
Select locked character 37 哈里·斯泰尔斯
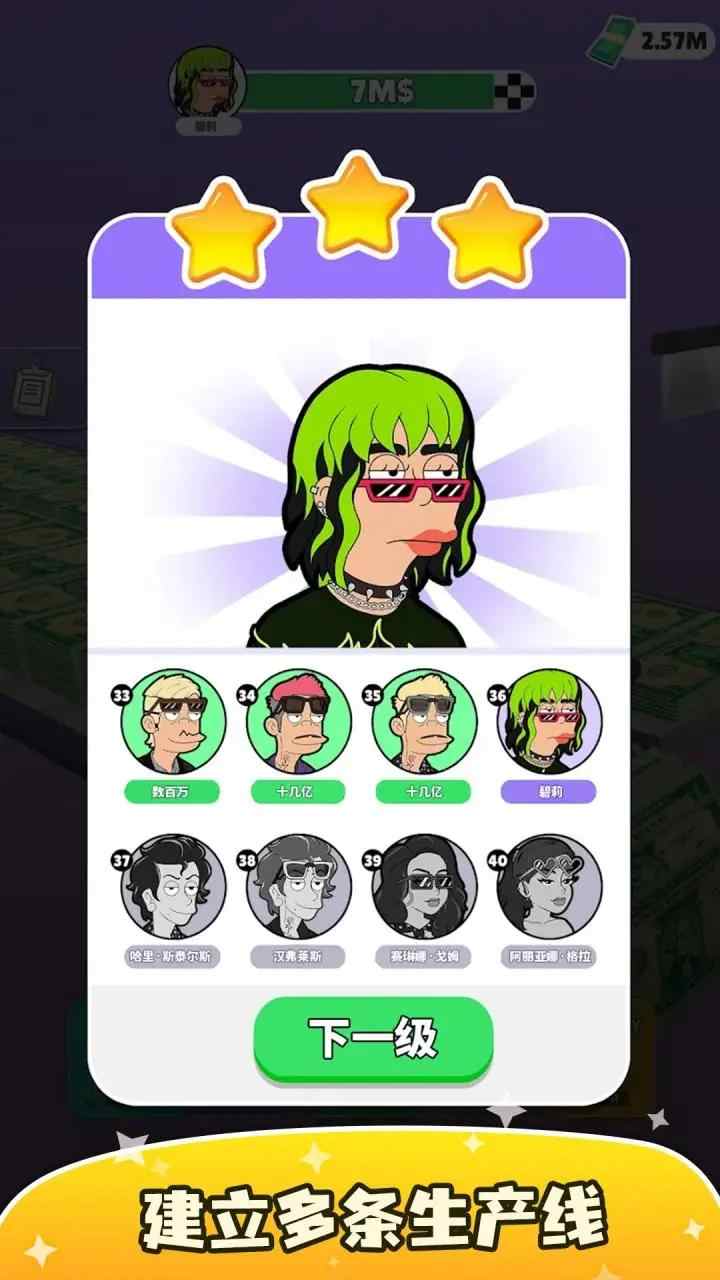[x=173, y=888]
